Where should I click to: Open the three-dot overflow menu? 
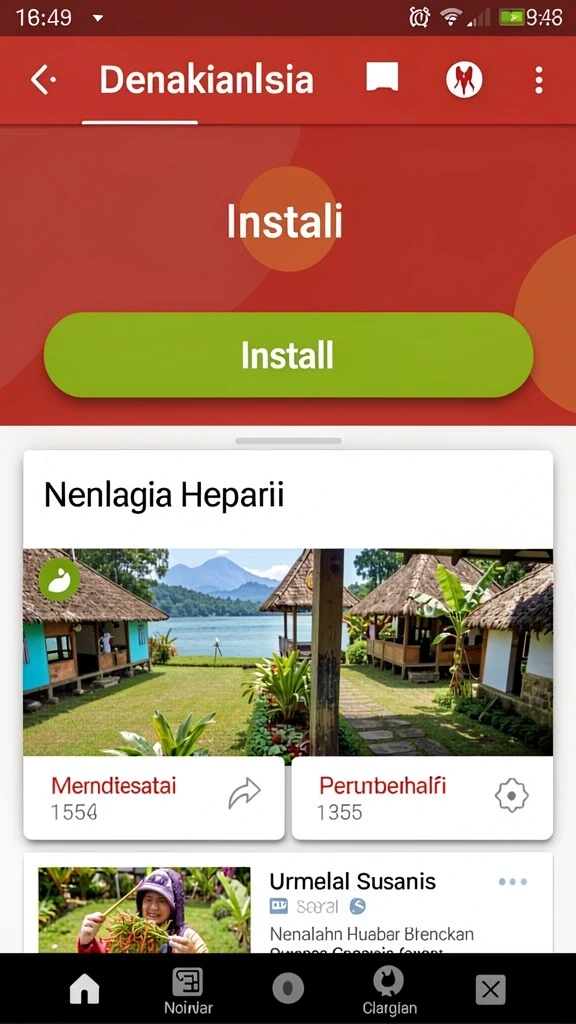[x=539, y=80]
